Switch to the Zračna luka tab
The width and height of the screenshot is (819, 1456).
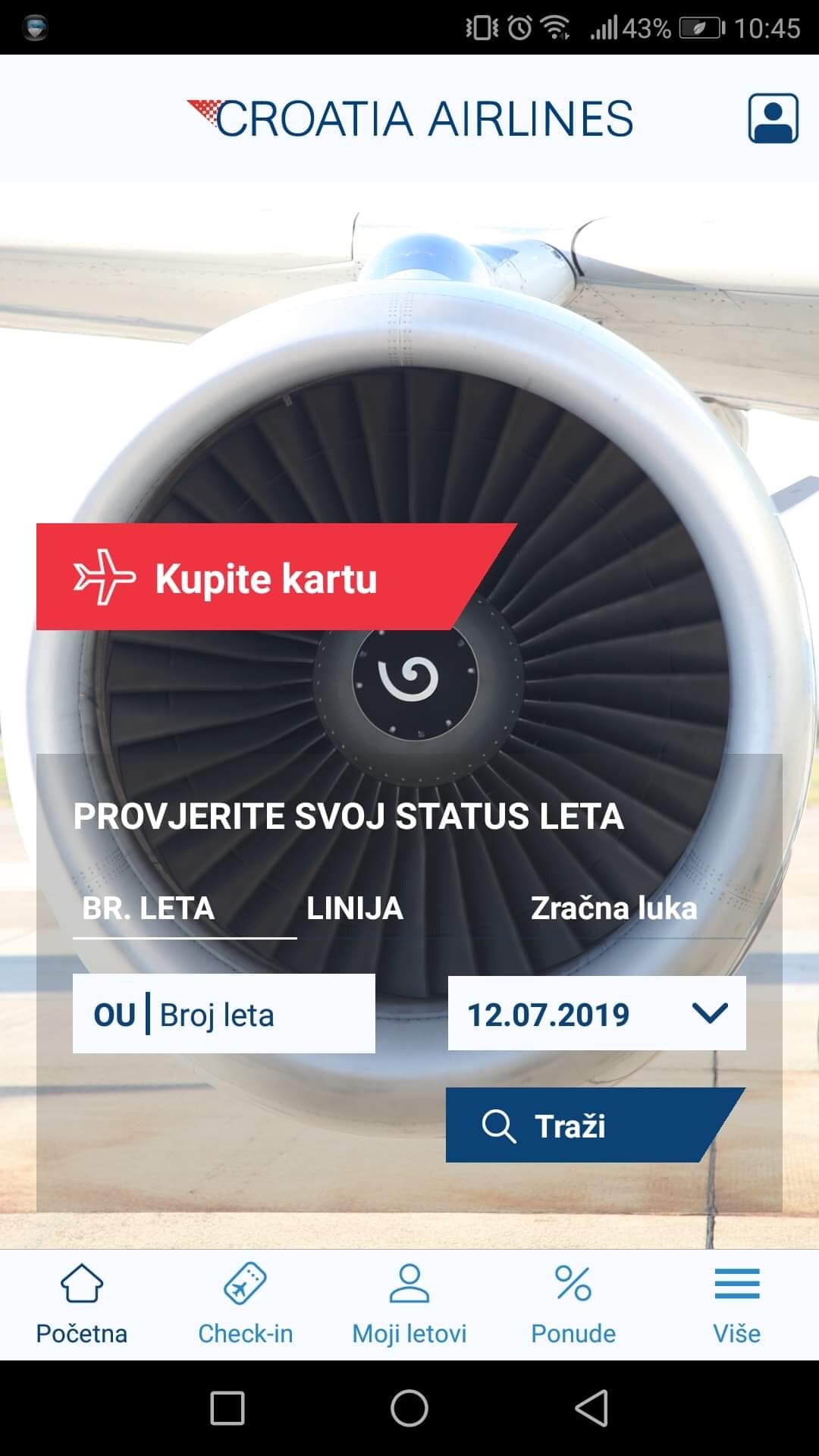[x=613, y=908]
